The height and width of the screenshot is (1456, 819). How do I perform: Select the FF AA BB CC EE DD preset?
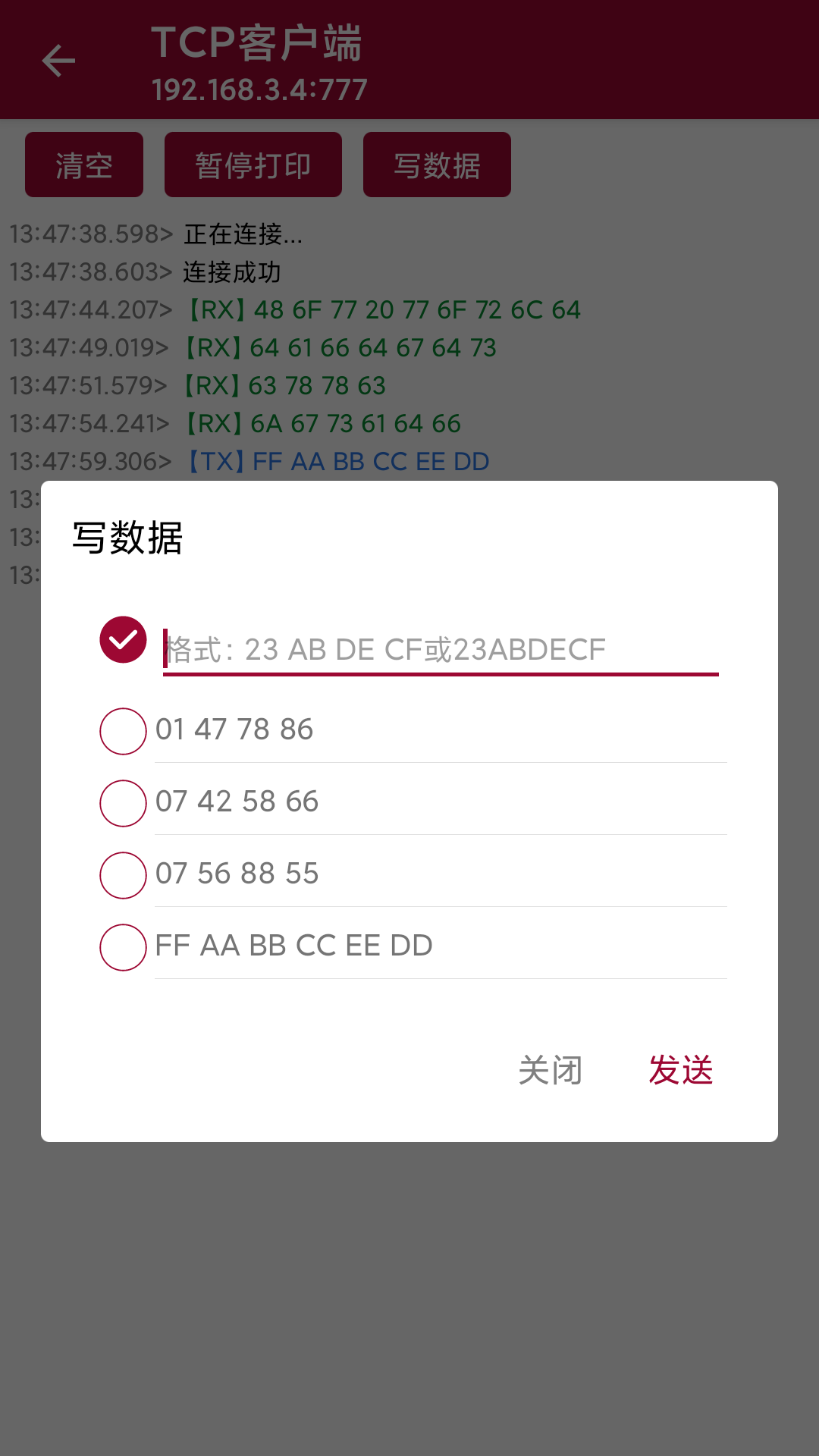click(122, 946)
